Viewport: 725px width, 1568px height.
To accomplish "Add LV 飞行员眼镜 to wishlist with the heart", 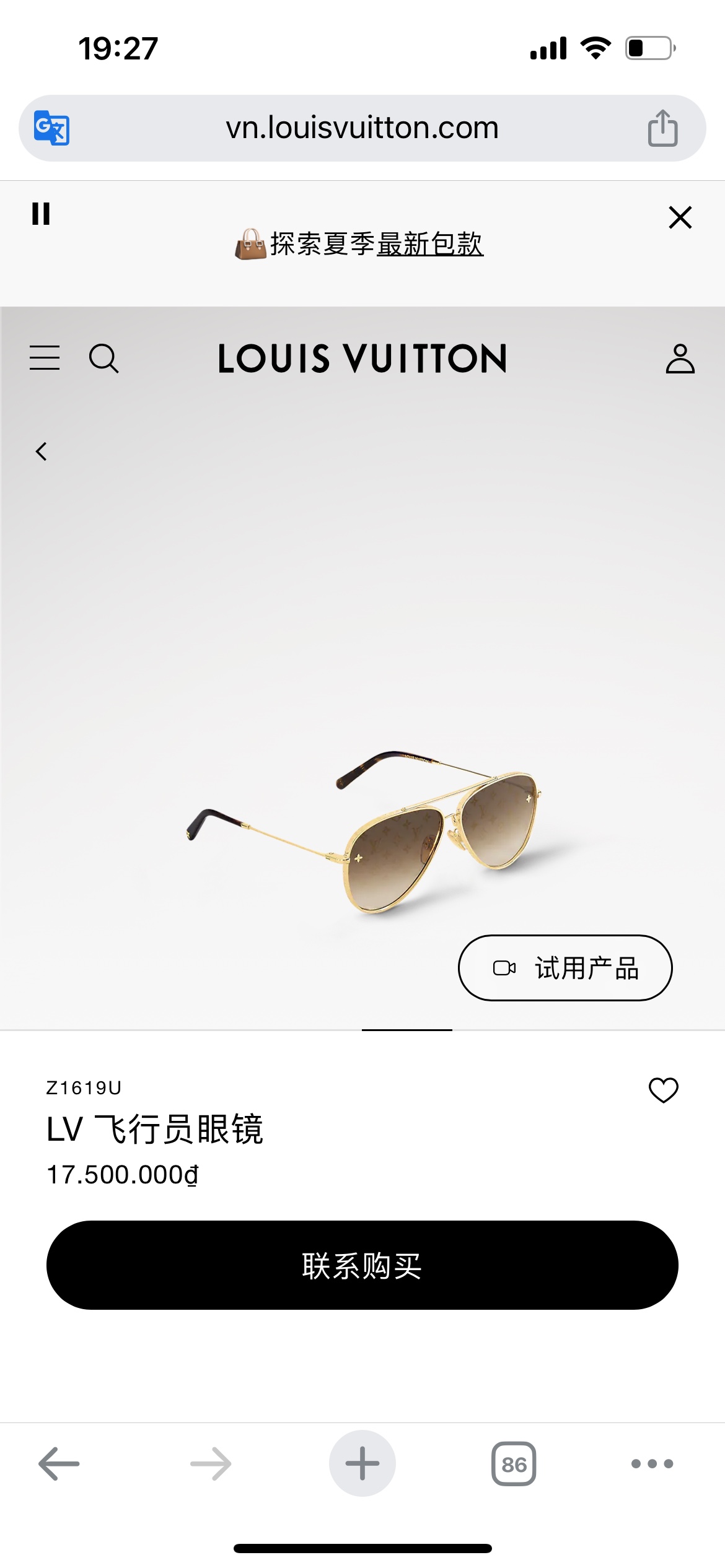I will point(663,1090).
